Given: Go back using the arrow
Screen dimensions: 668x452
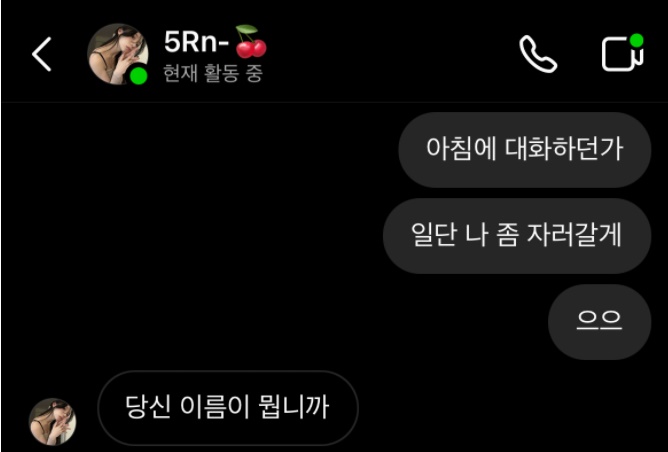Looking at the screenshot, I should tap(41, 55).
